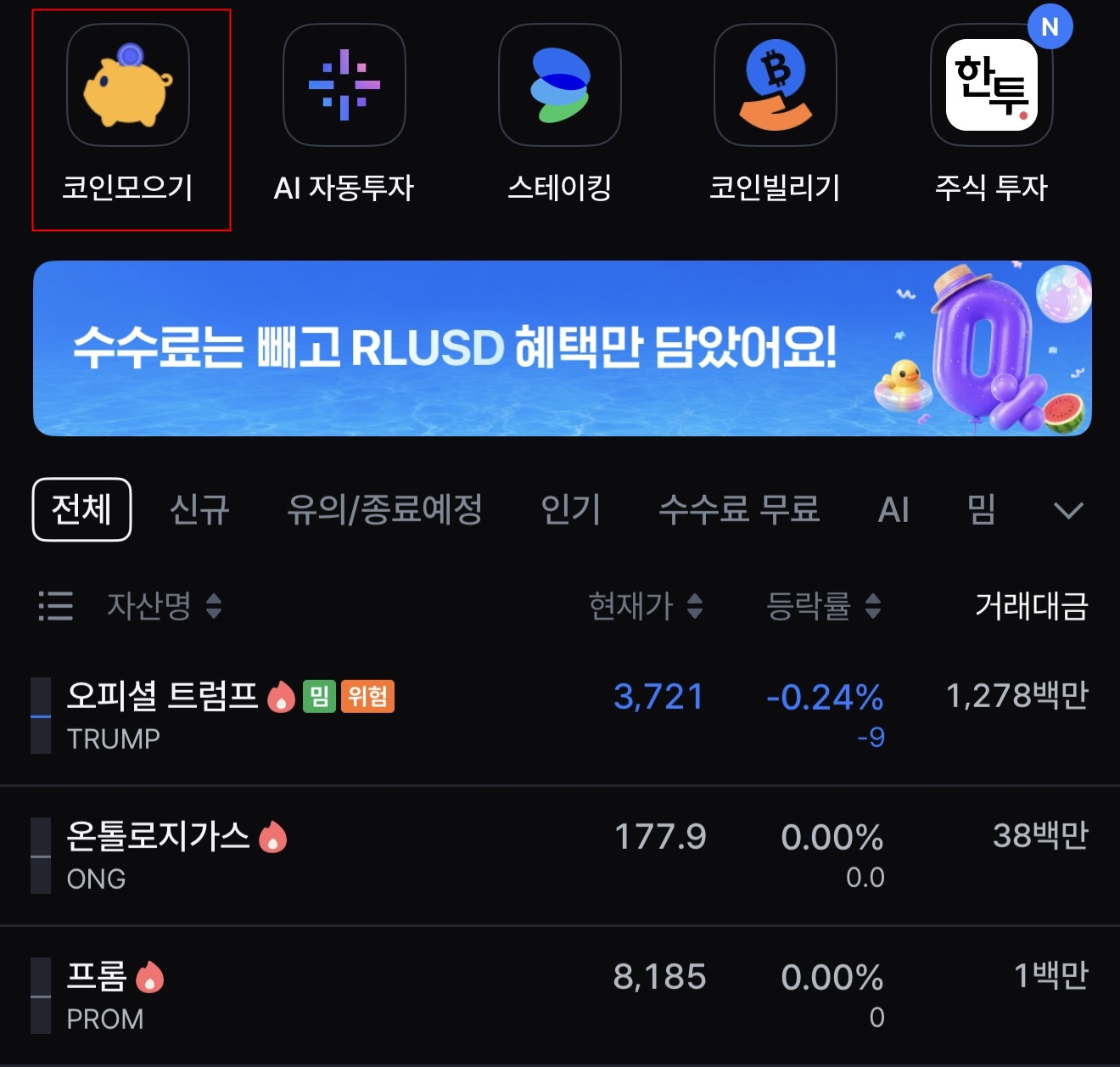Sort the list by 등락률

[x=824, y=606]
